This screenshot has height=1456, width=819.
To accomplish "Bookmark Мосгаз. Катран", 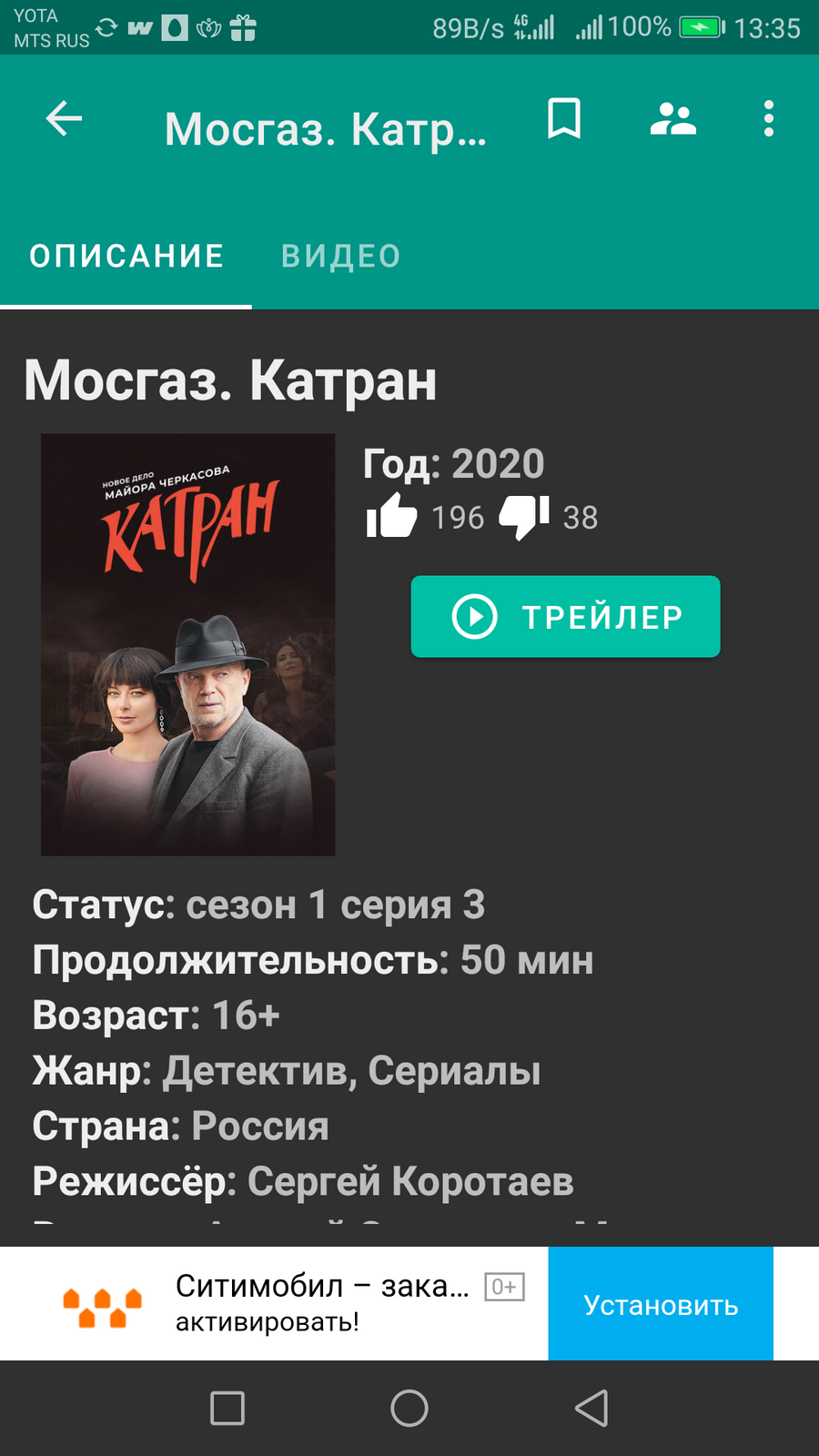I will pyautogui.click(x=564, y=118).
